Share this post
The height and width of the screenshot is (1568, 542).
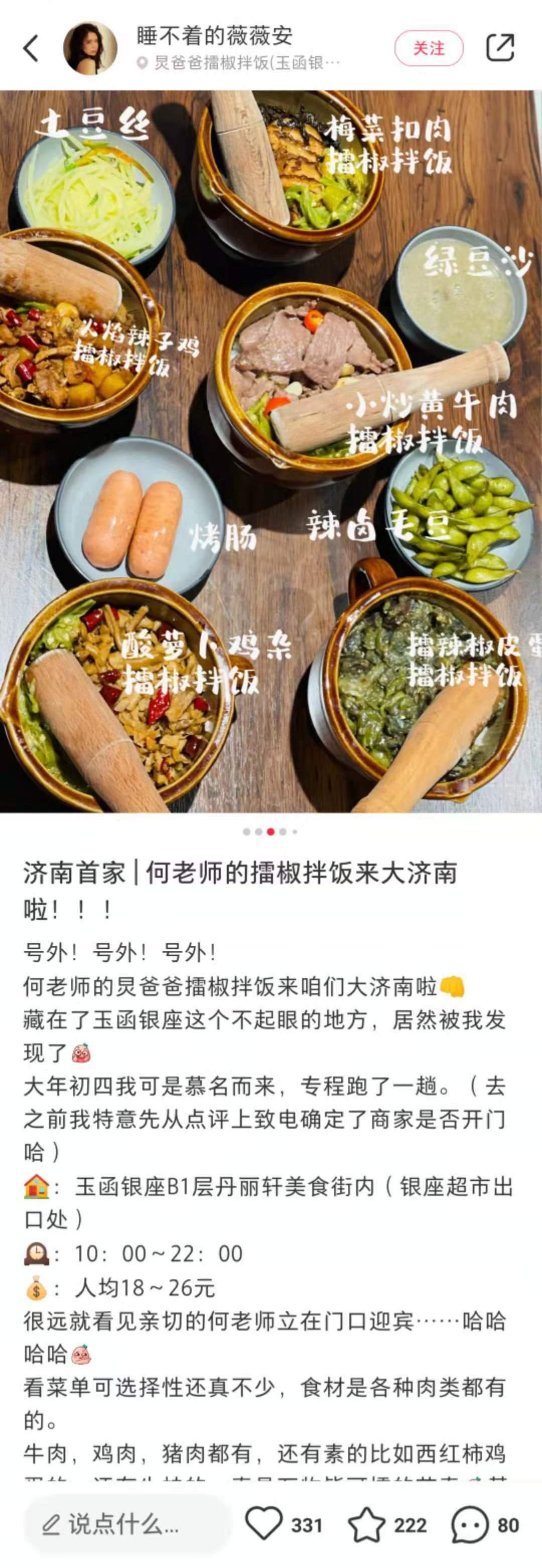[500, 48]
